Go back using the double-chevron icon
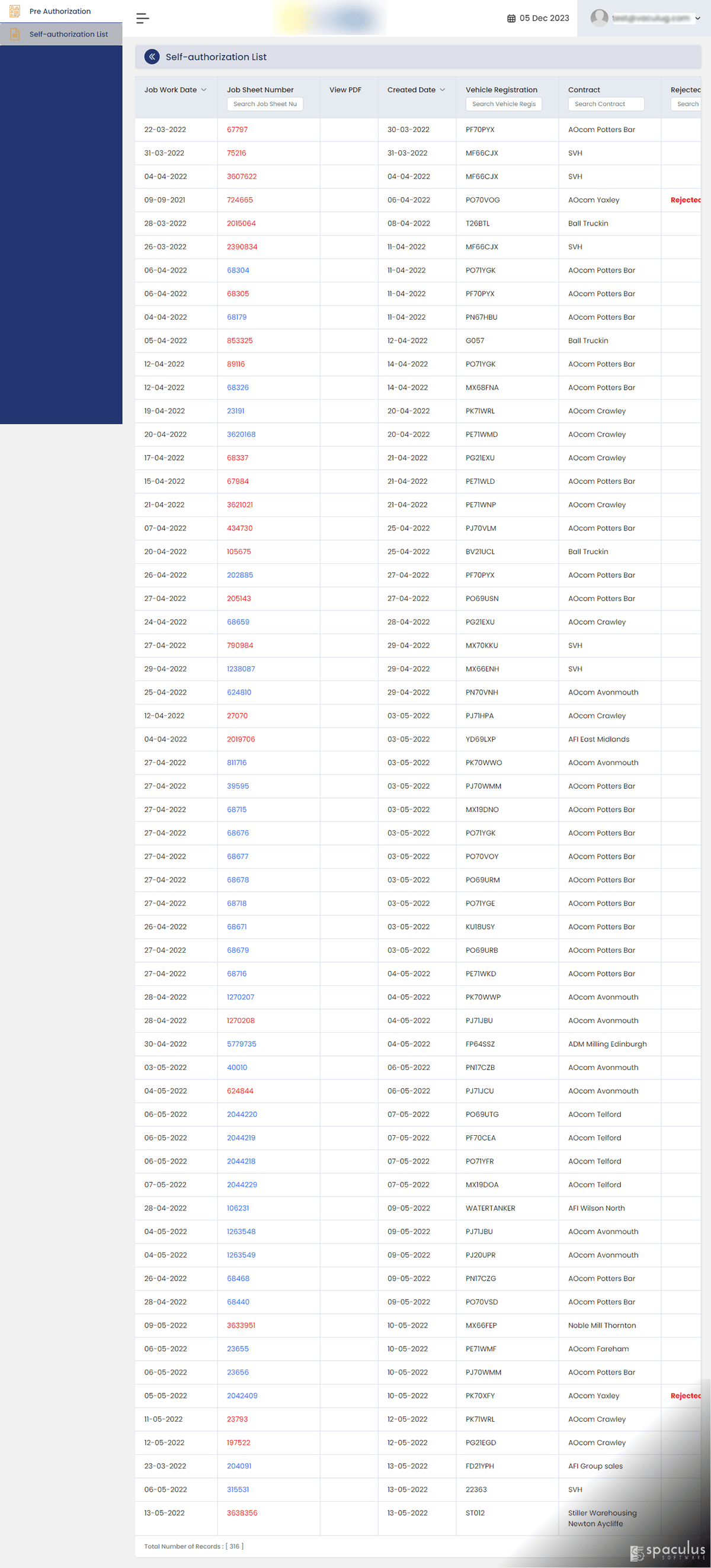Screen dimensions: 711x1568 (x=152, y=57)
